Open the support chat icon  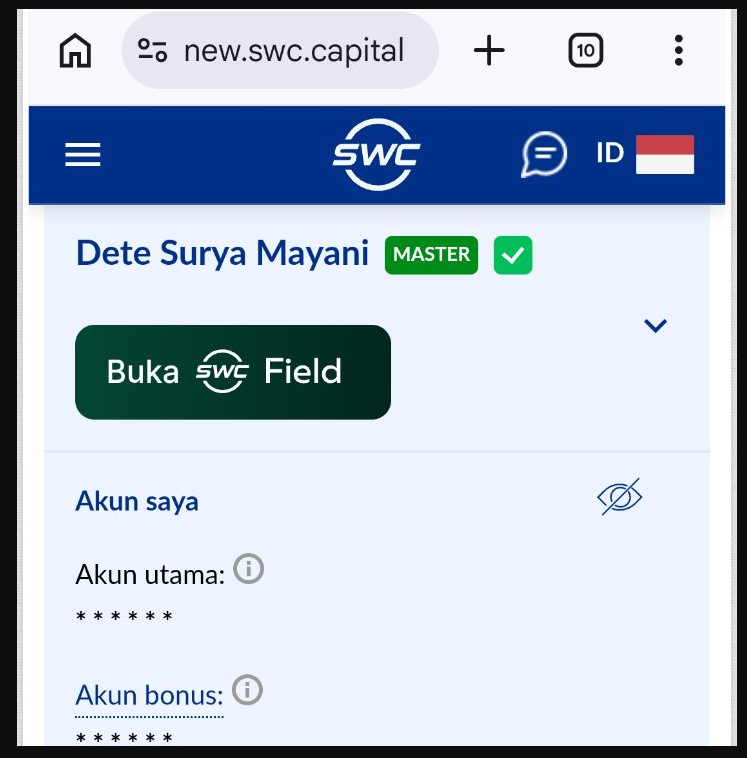pyautogui.click(x=543, y=155)
